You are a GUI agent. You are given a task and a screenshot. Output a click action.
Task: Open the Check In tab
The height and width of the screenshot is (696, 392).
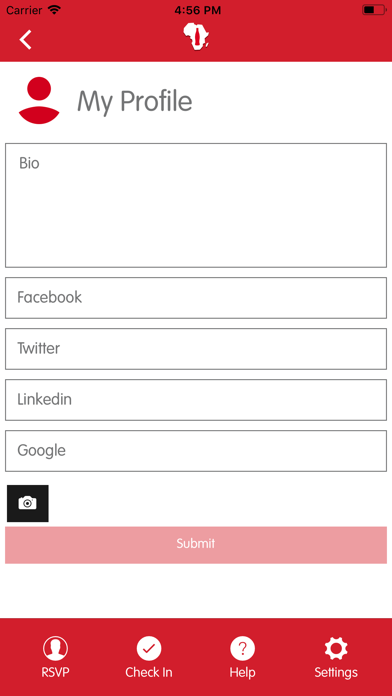tap(149, 657)
